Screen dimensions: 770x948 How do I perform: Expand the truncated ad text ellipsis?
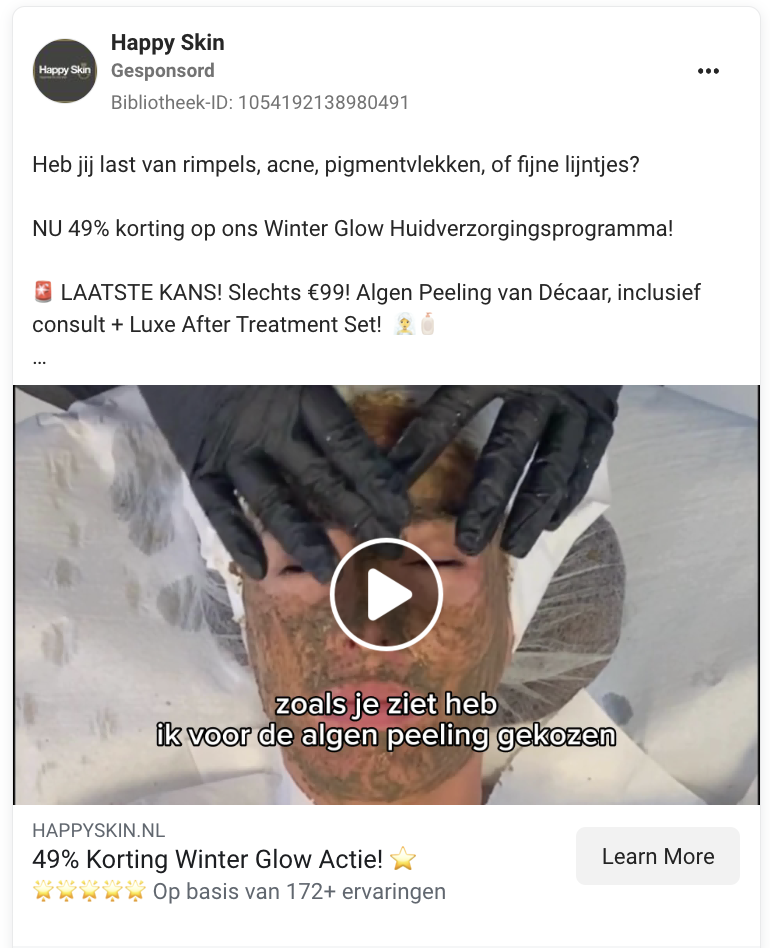tap(39, 358)
